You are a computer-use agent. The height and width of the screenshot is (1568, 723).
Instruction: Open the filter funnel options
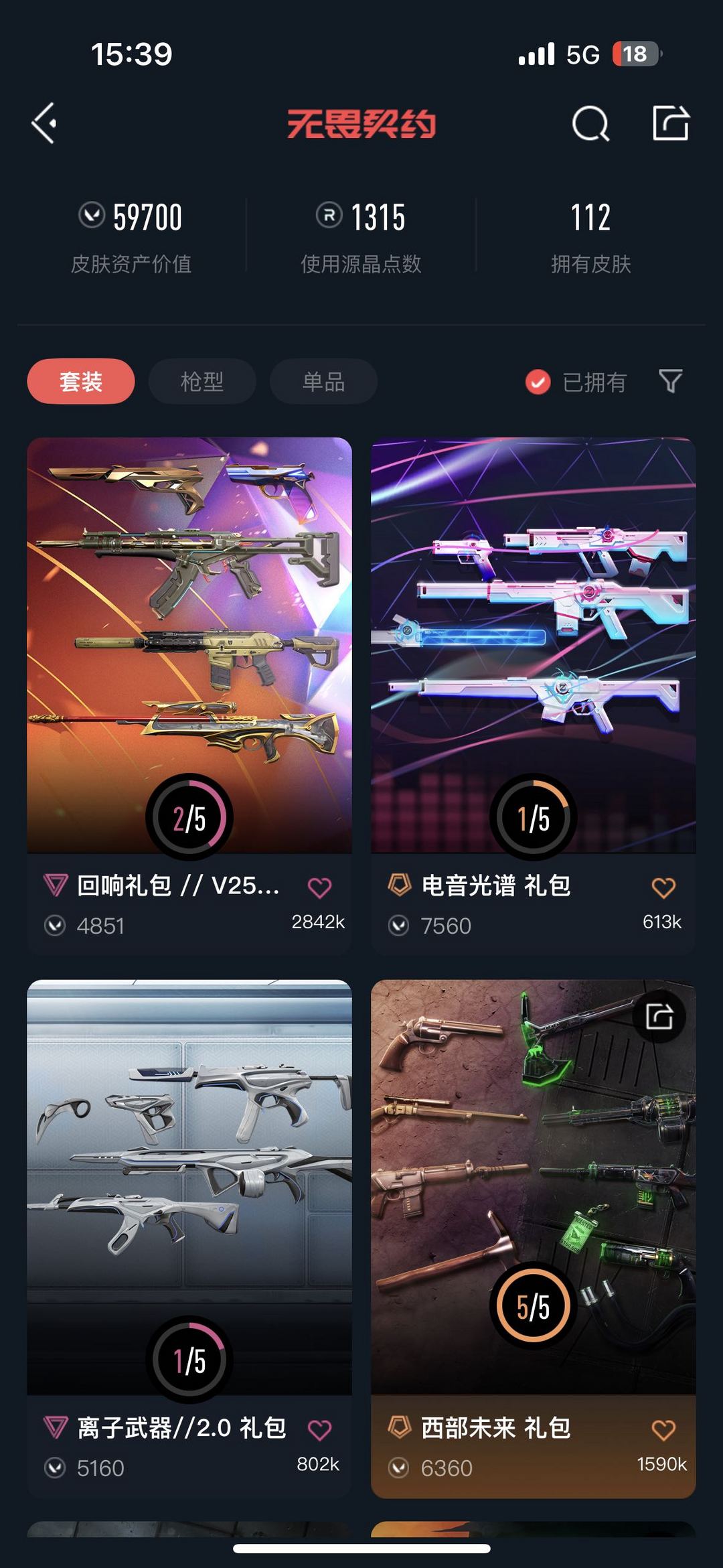[670, 381]
